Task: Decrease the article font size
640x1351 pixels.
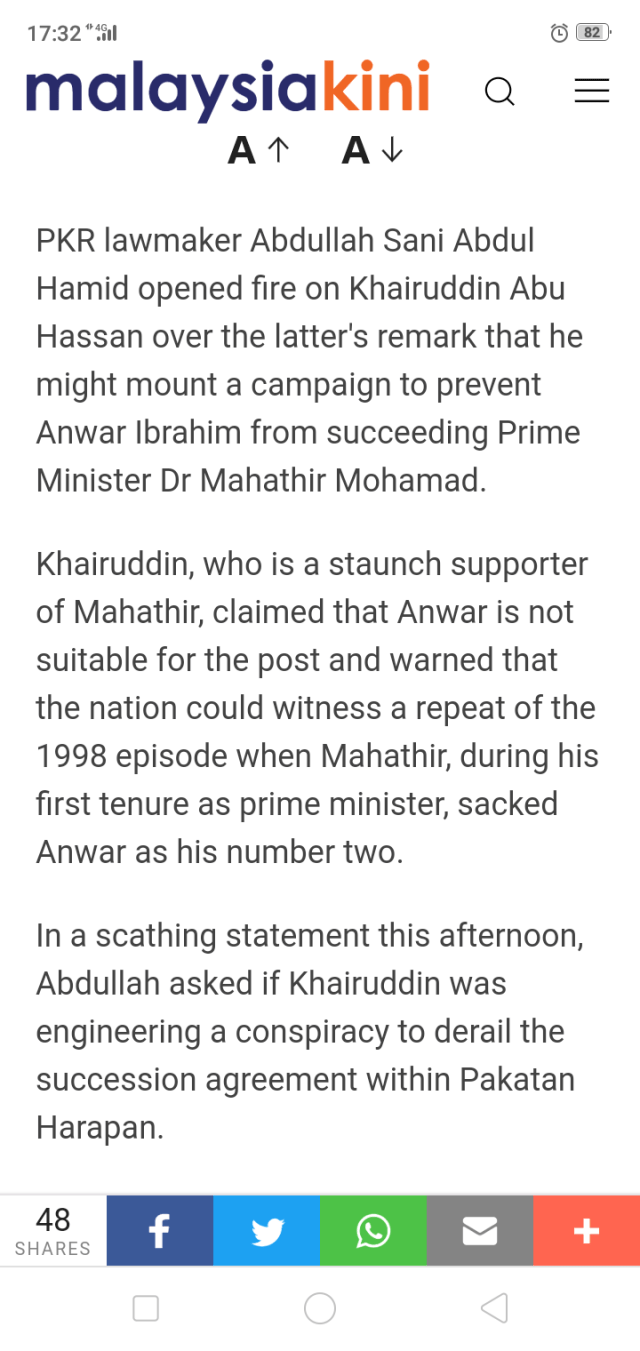Action: click(x=372, y=150)
